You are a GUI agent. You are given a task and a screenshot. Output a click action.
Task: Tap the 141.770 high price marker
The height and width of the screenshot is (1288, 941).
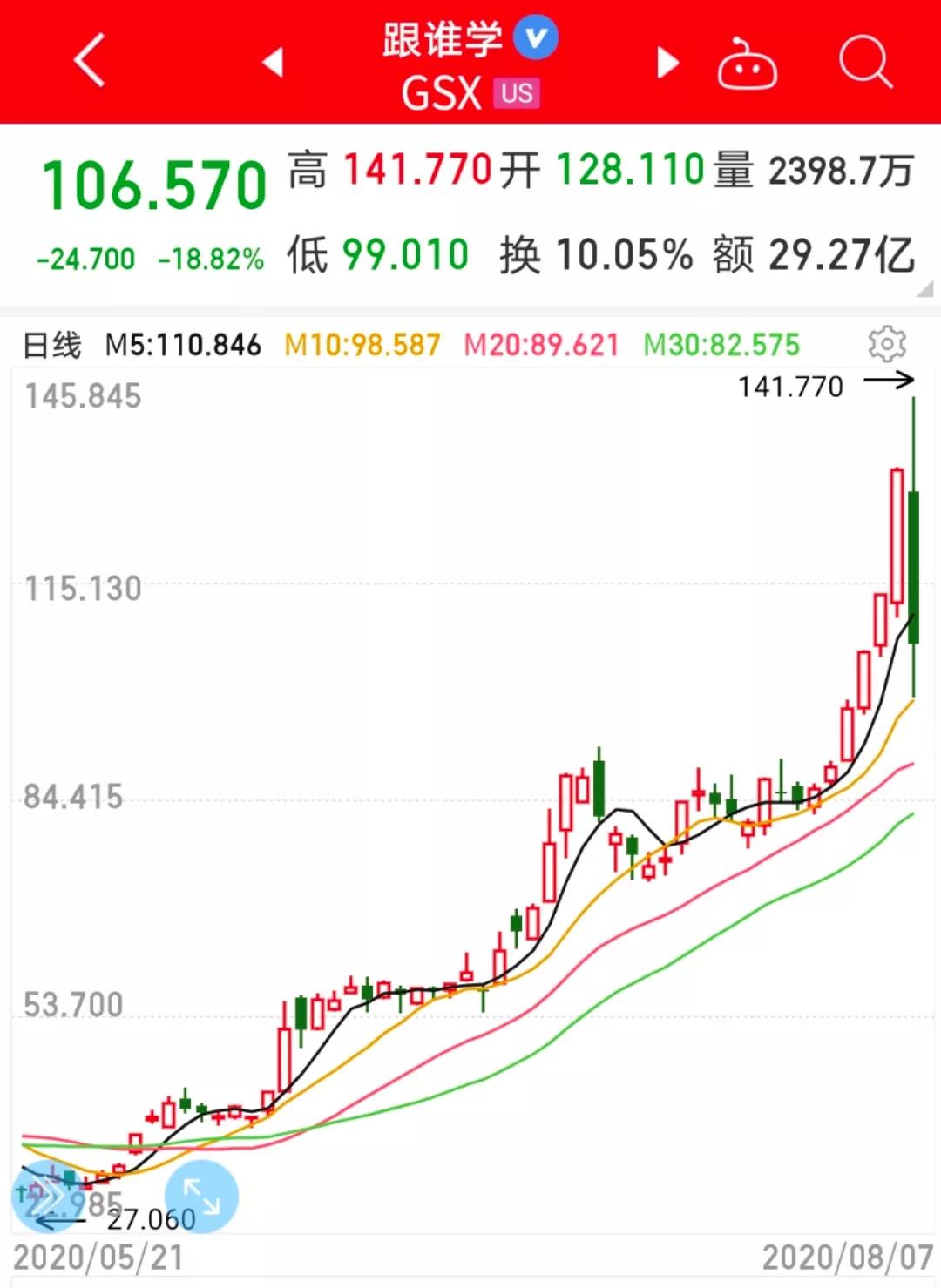(x=790, y=386)
